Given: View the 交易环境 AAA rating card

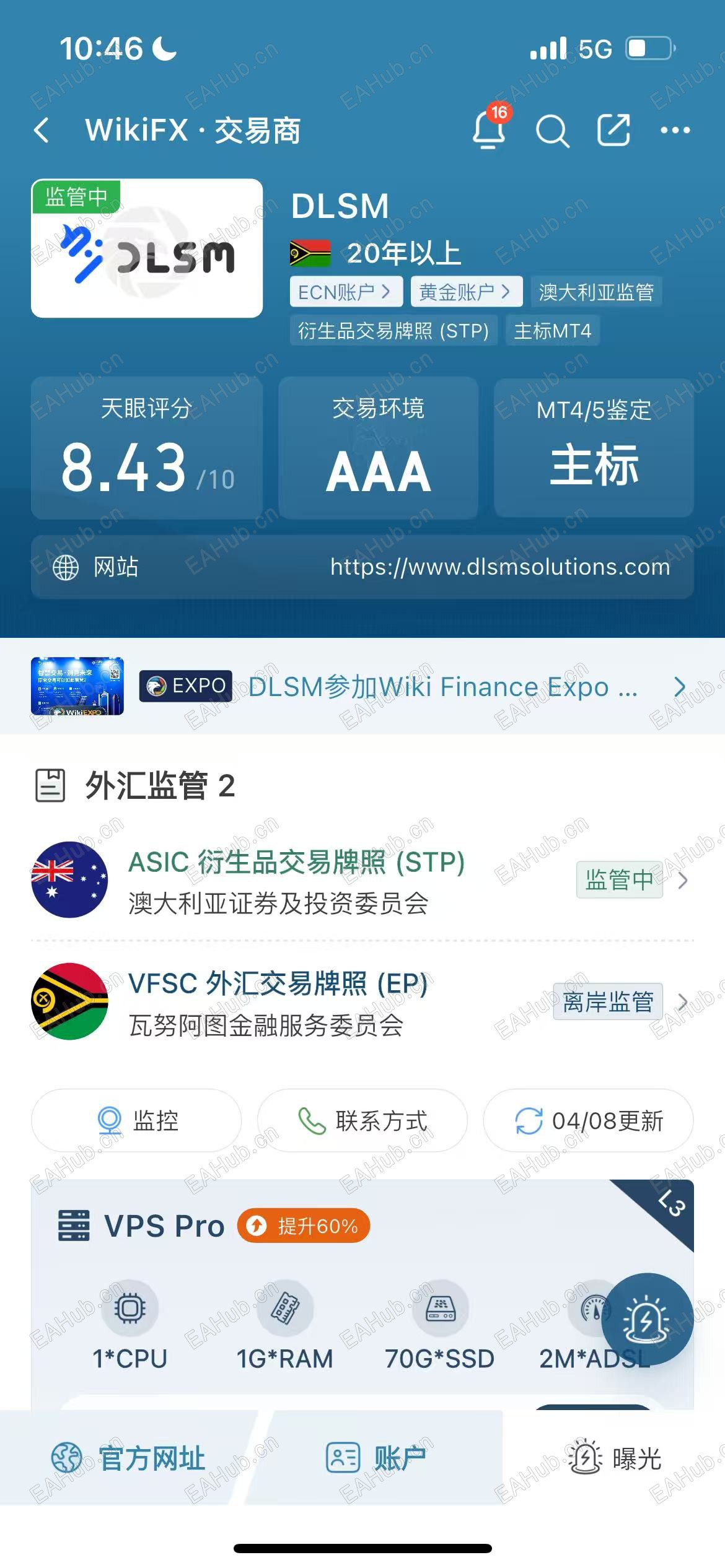Looking at the screenshot, I should (x=378, y=448).
